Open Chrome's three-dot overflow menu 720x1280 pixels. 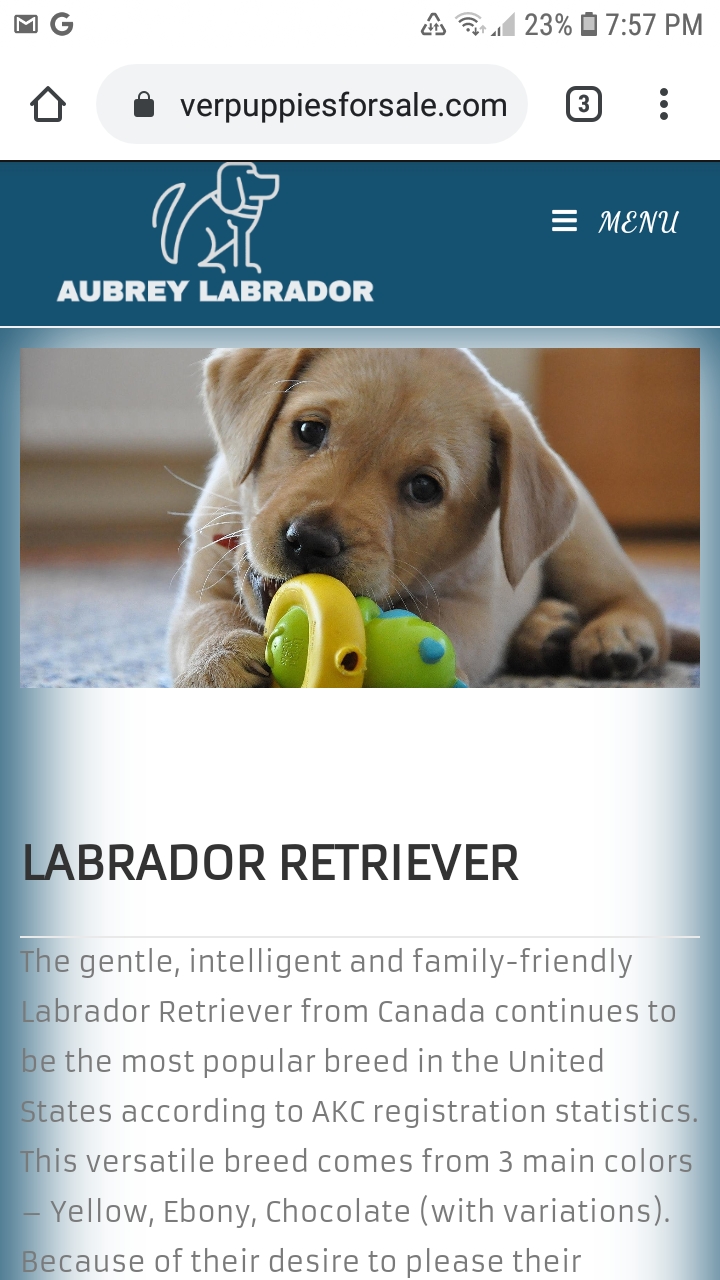(664, 104)
